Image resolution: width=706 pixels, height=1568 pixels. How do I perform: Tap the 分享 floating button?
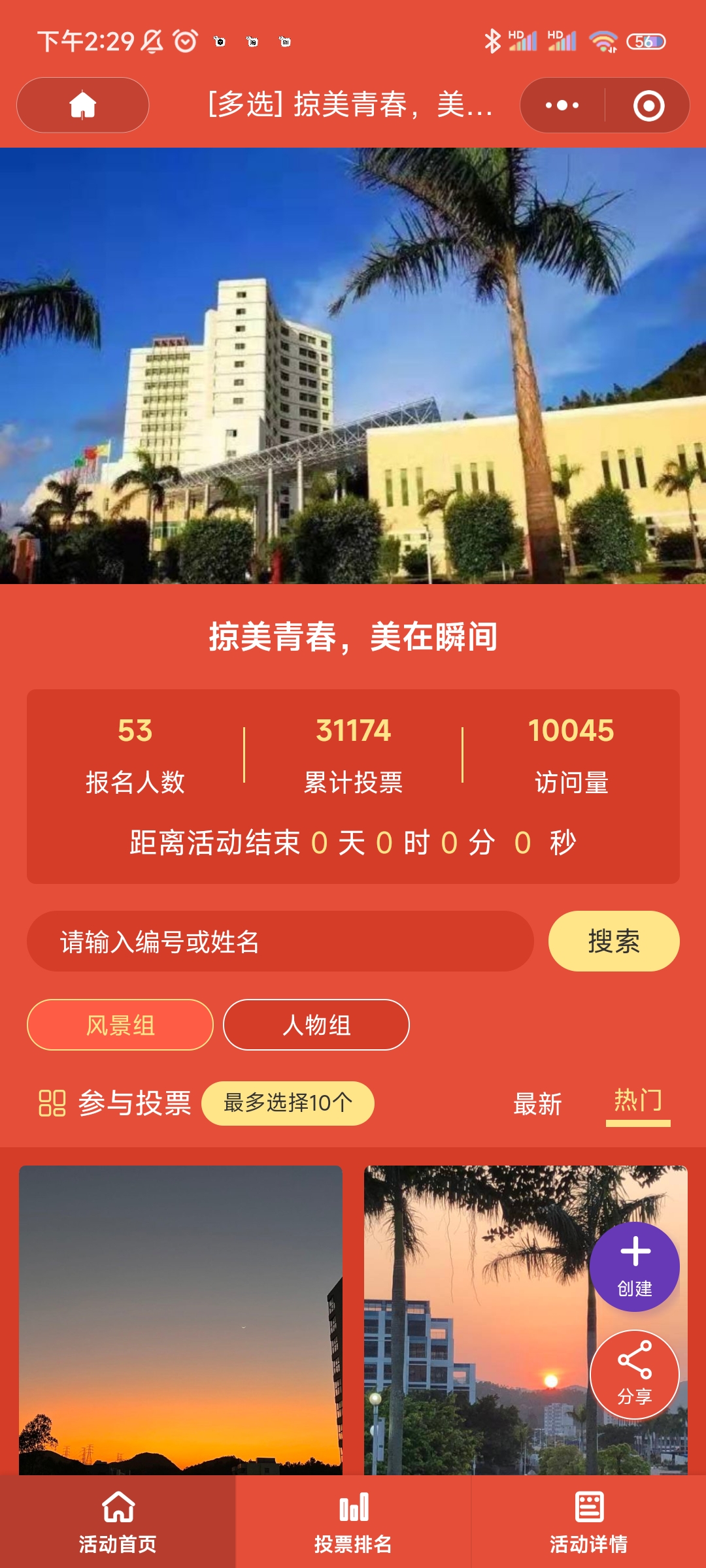point(635,1375)
